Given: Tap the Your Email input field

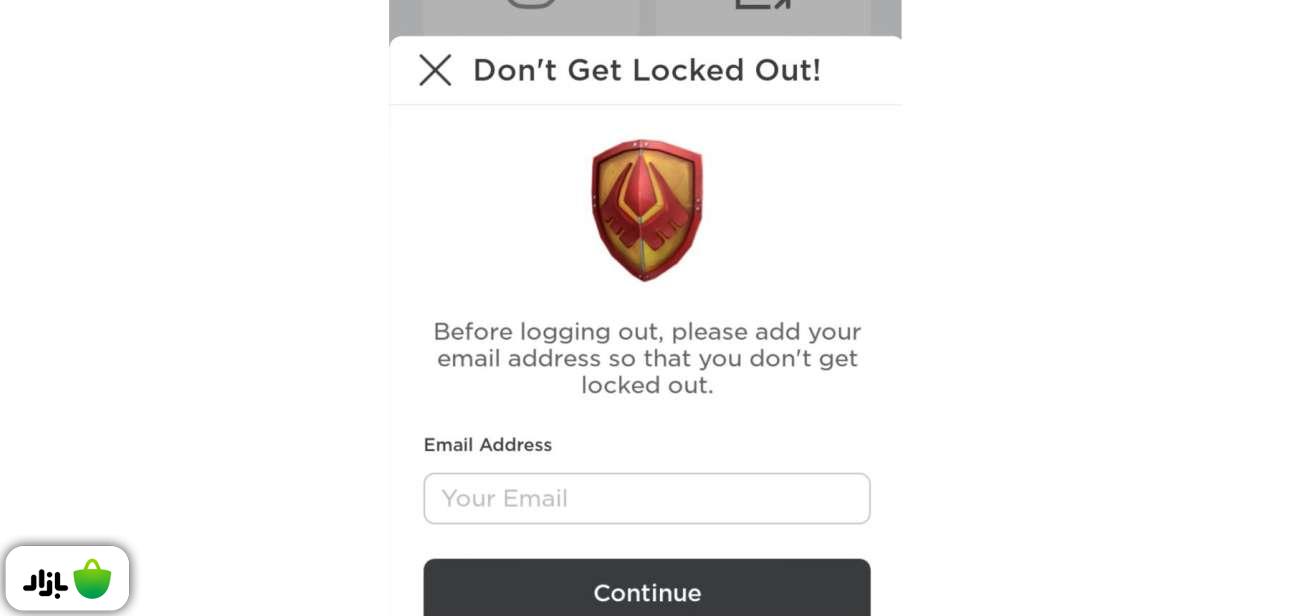Looking at the screenshot, I should coord(646,498).
